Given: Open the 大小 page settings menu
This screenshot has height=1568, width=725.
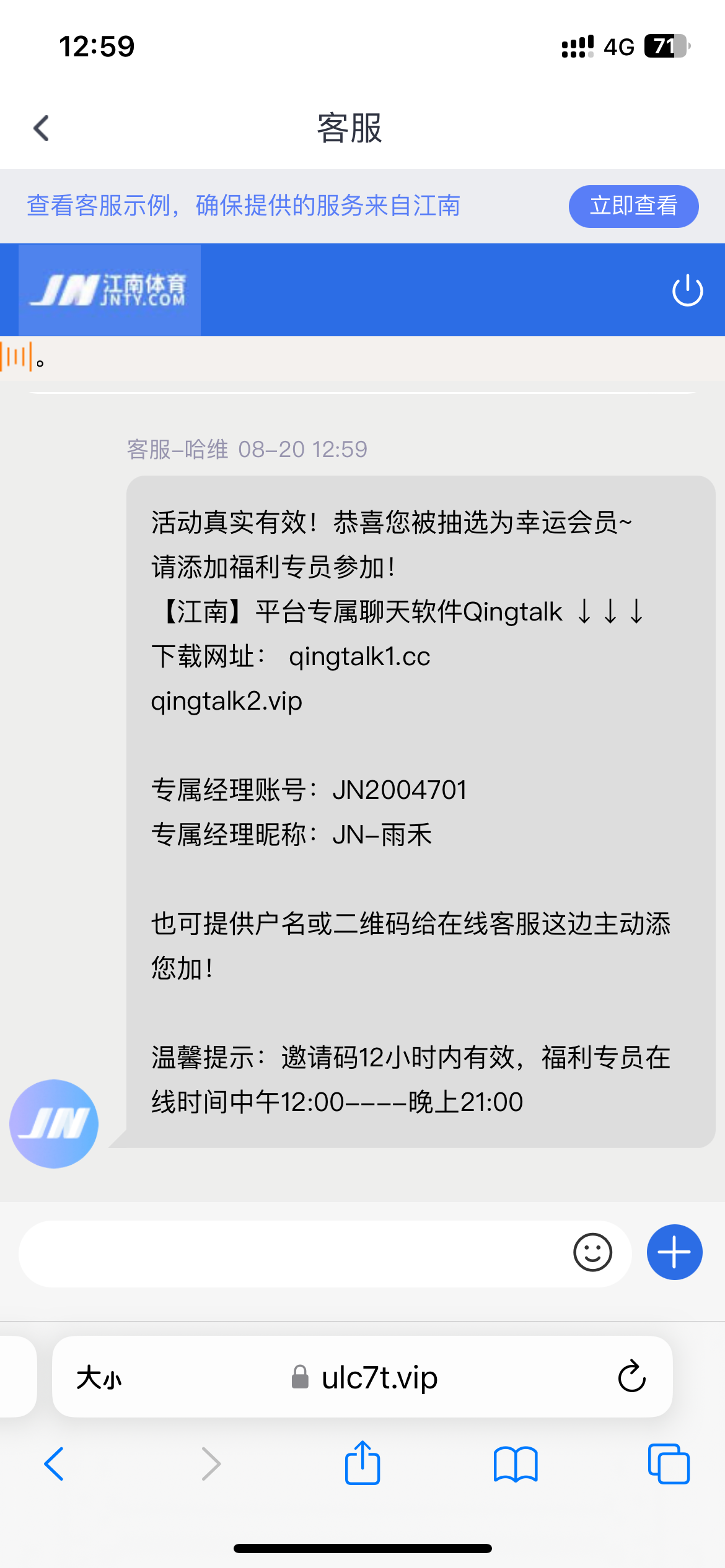Looking at the screenshot, I should click(x=99, y=1378).
